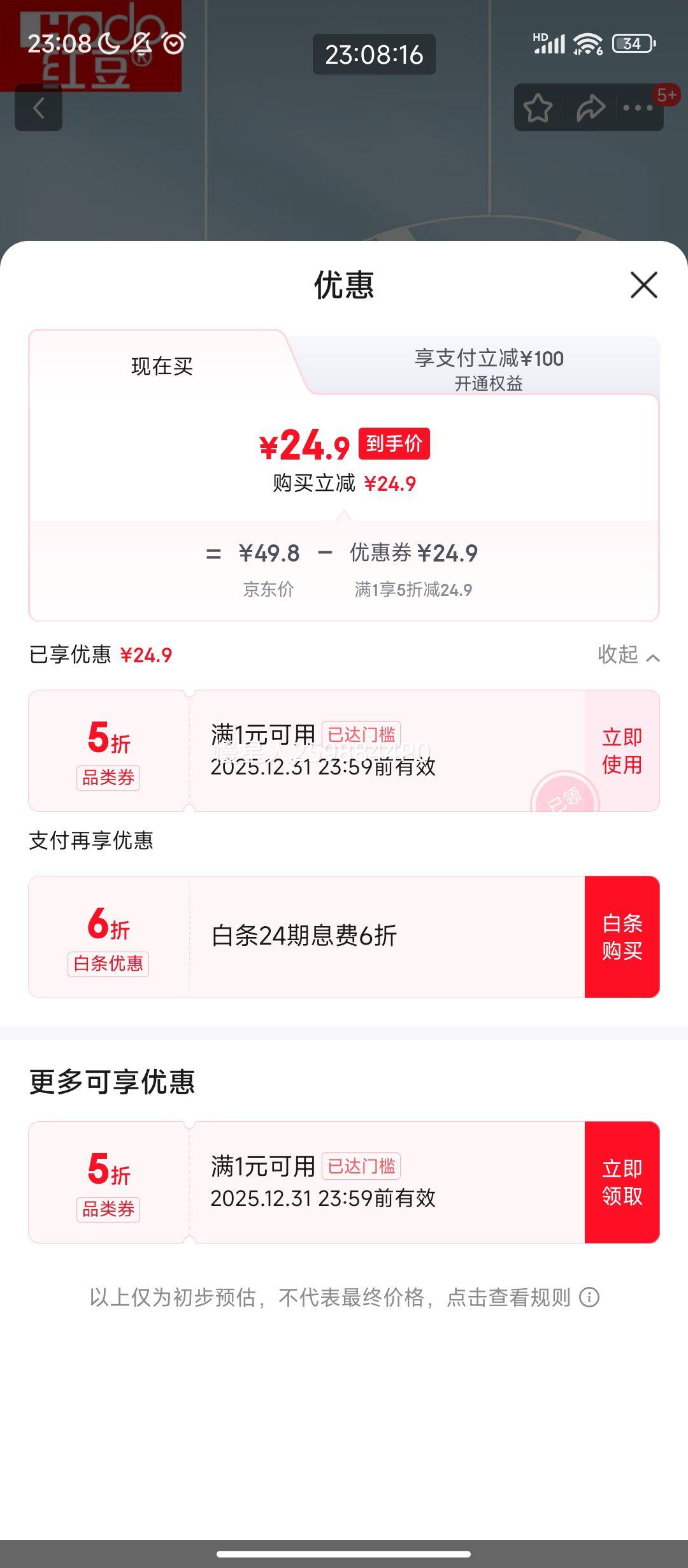This screenshot has width=688, height=1568.
Task: Select the 现在买 tab
Action: (161, 364)
